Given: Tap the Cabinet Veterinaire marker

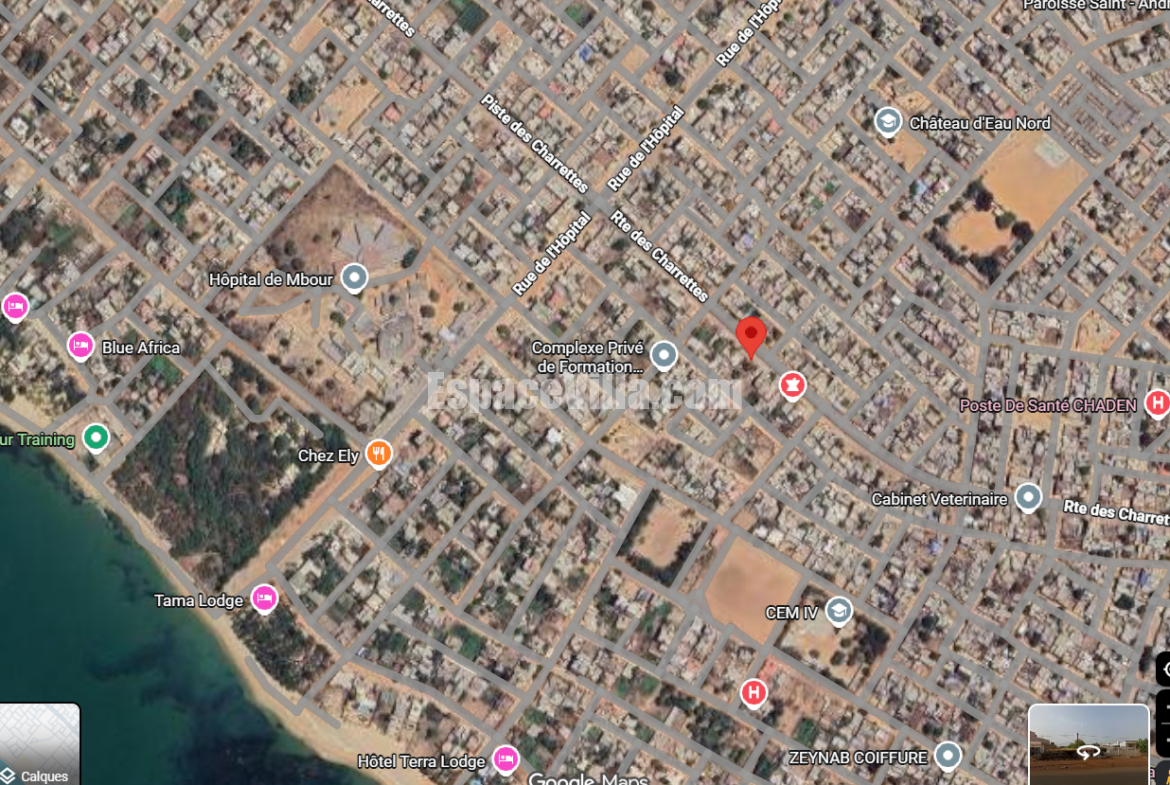Looking at the screenshot, I should (1027, 498).
